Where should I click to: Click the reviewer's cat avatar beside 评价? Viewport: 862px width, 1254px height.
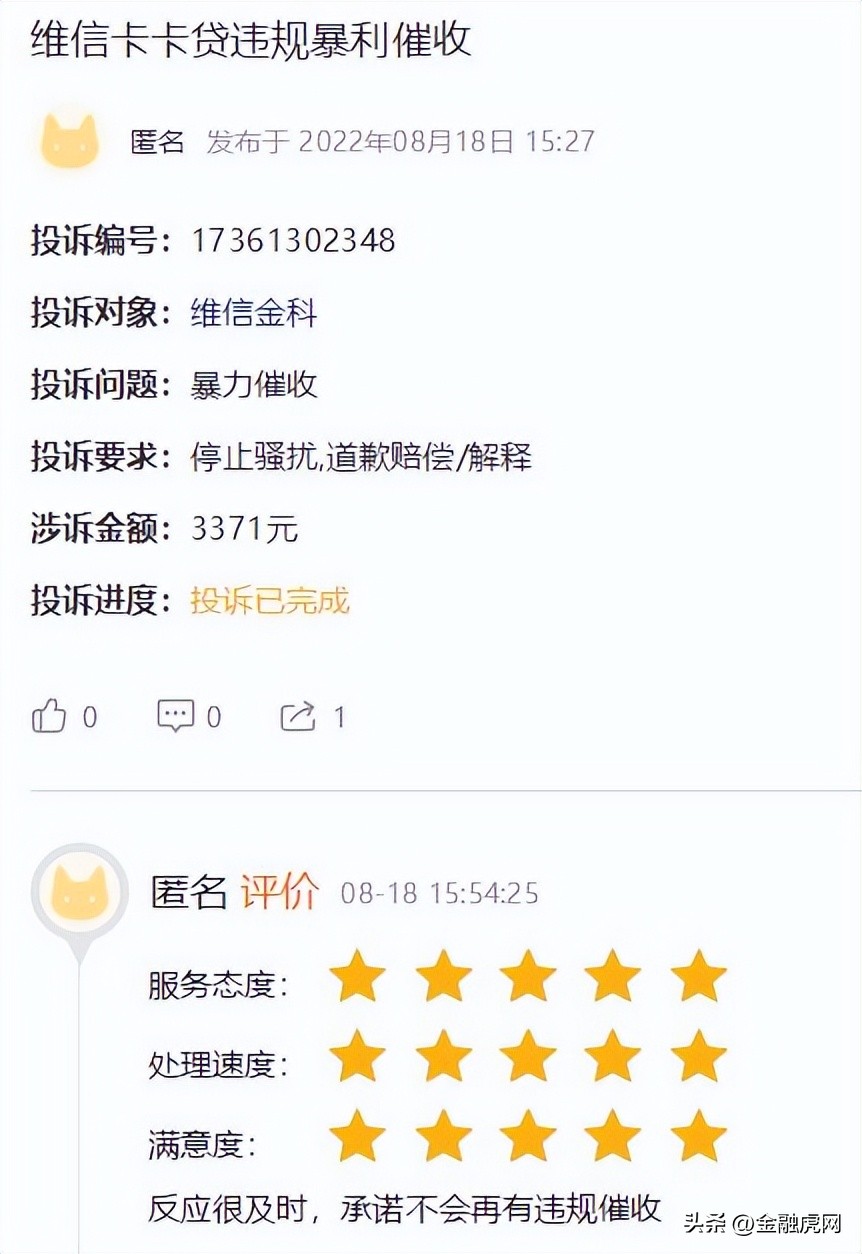coord(78,896)
